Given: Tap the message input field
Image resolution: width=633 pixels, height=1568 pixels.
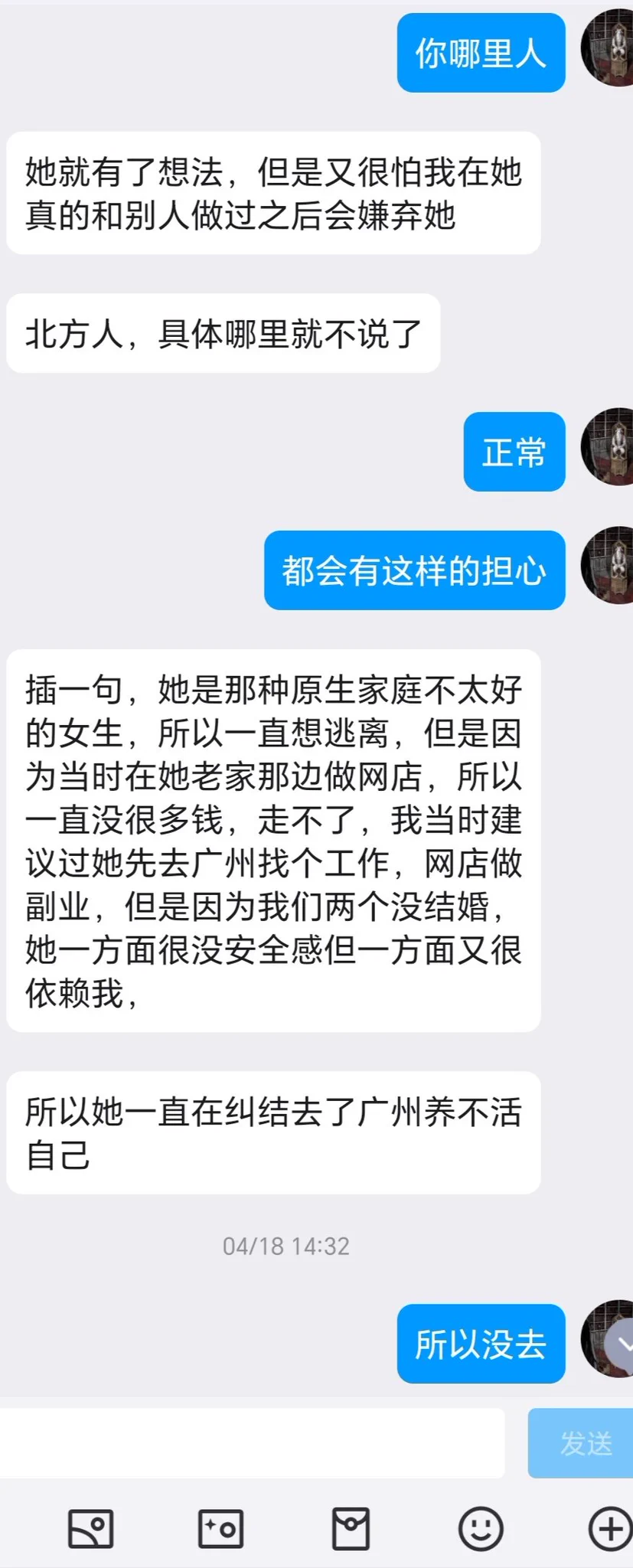Looking at the screenshot, I should [x=253, y=1443].
